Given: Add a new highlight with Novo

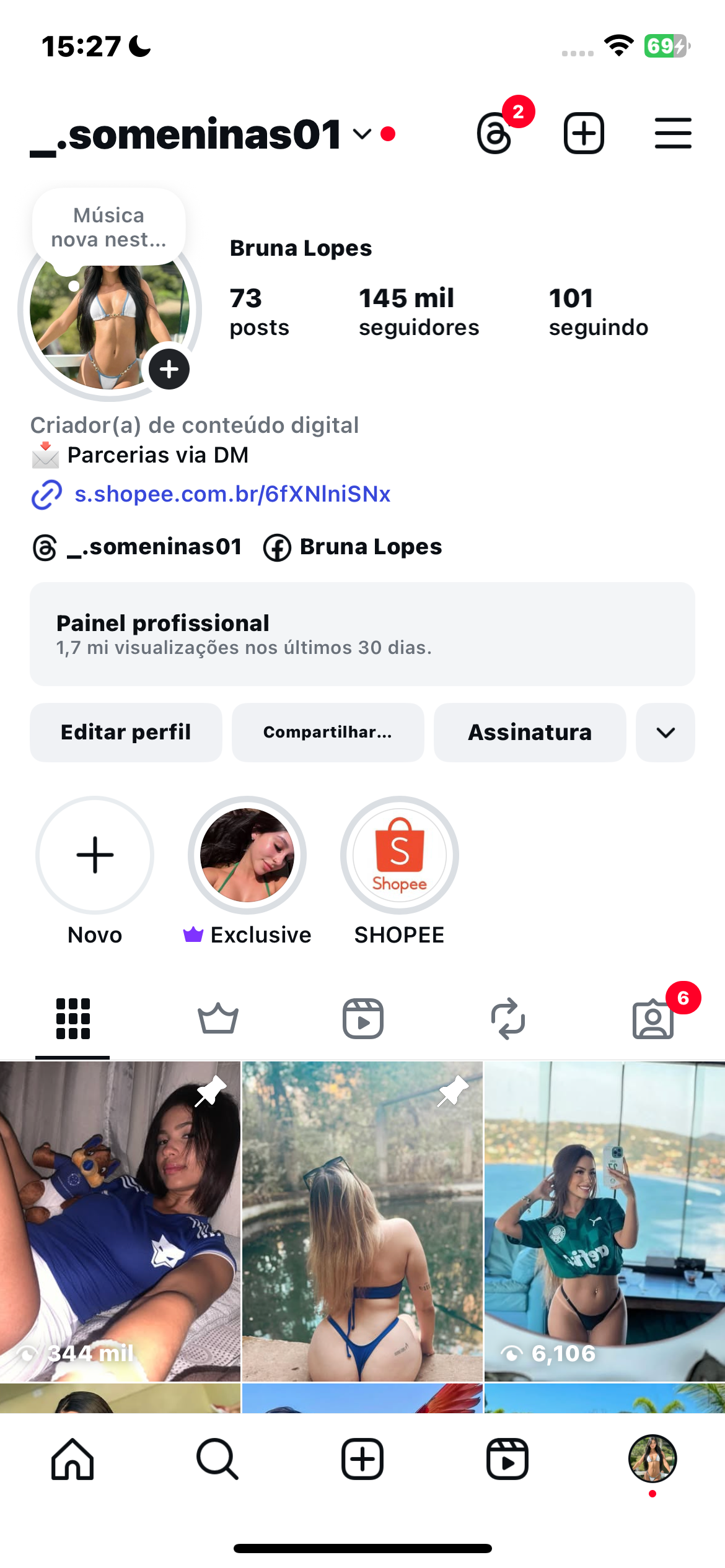Looking at the screenshot, I should click(95, 855).
